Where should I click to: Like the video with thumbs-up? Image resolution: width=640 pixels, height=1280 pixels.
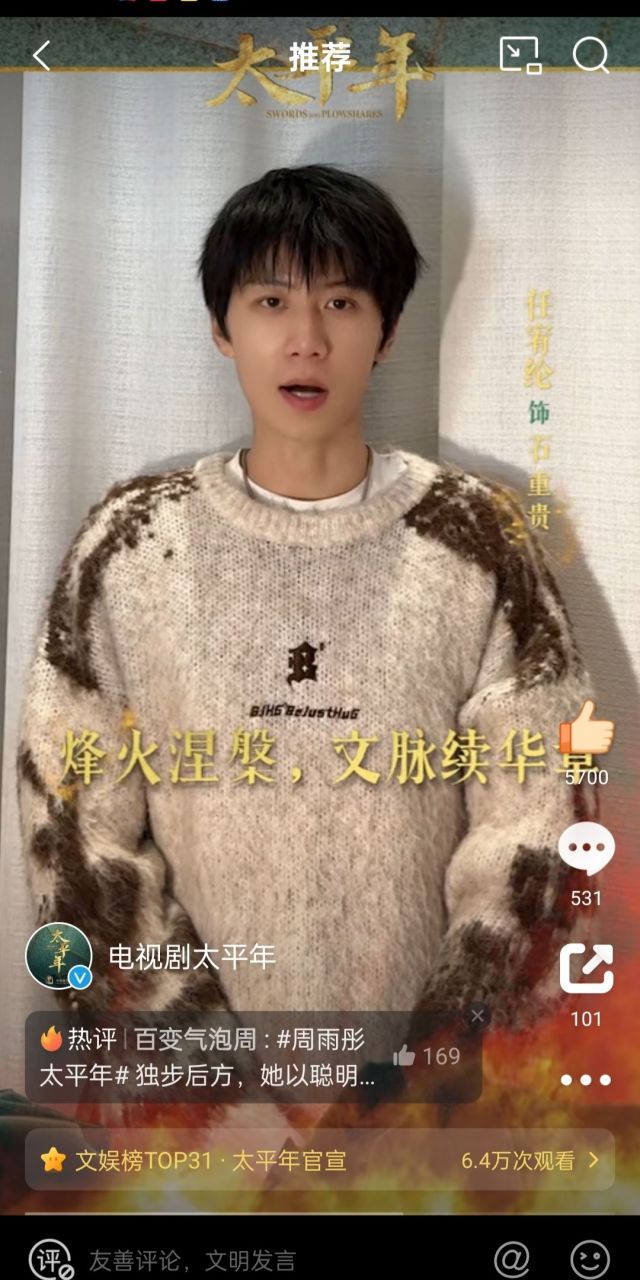[586, 728]
